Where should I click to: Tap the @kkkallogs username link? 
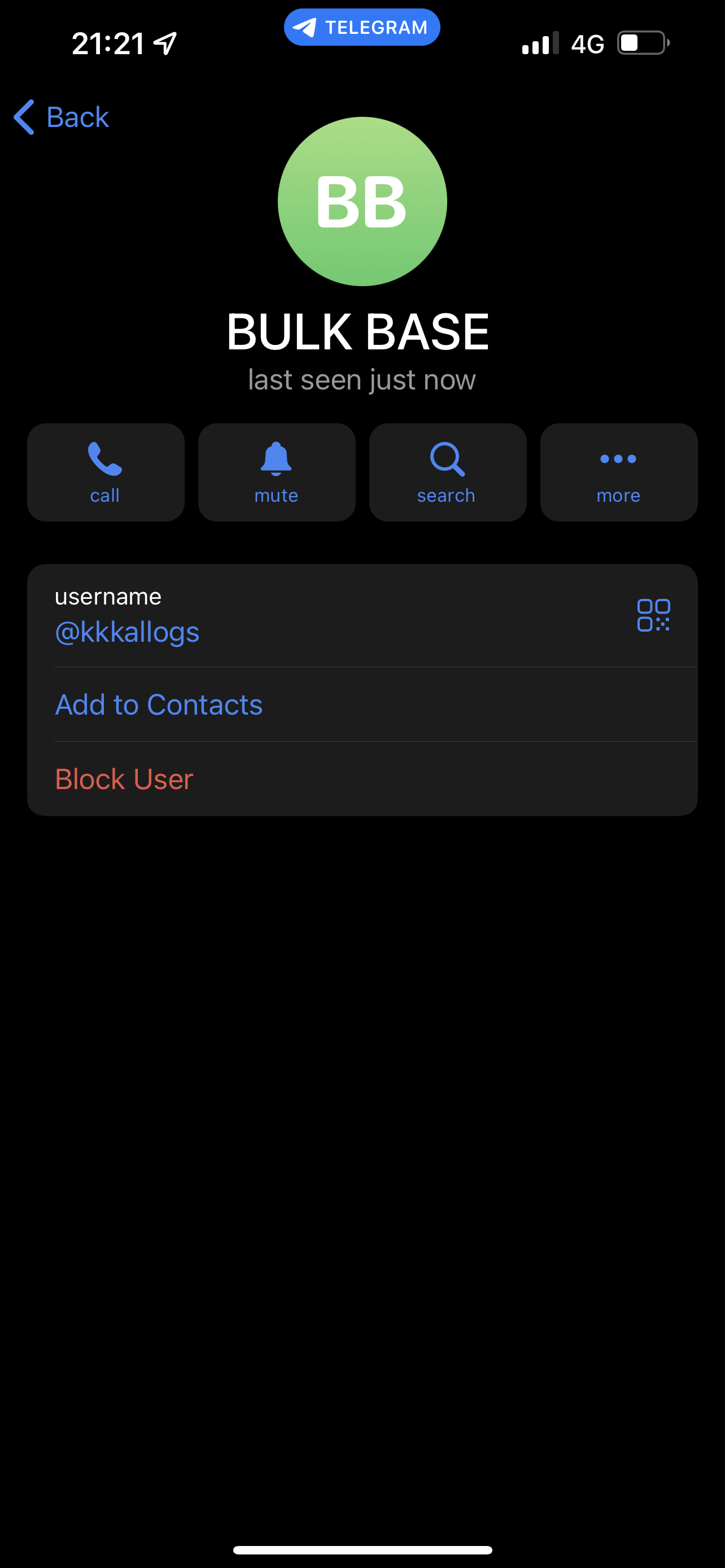pos(127,632)
